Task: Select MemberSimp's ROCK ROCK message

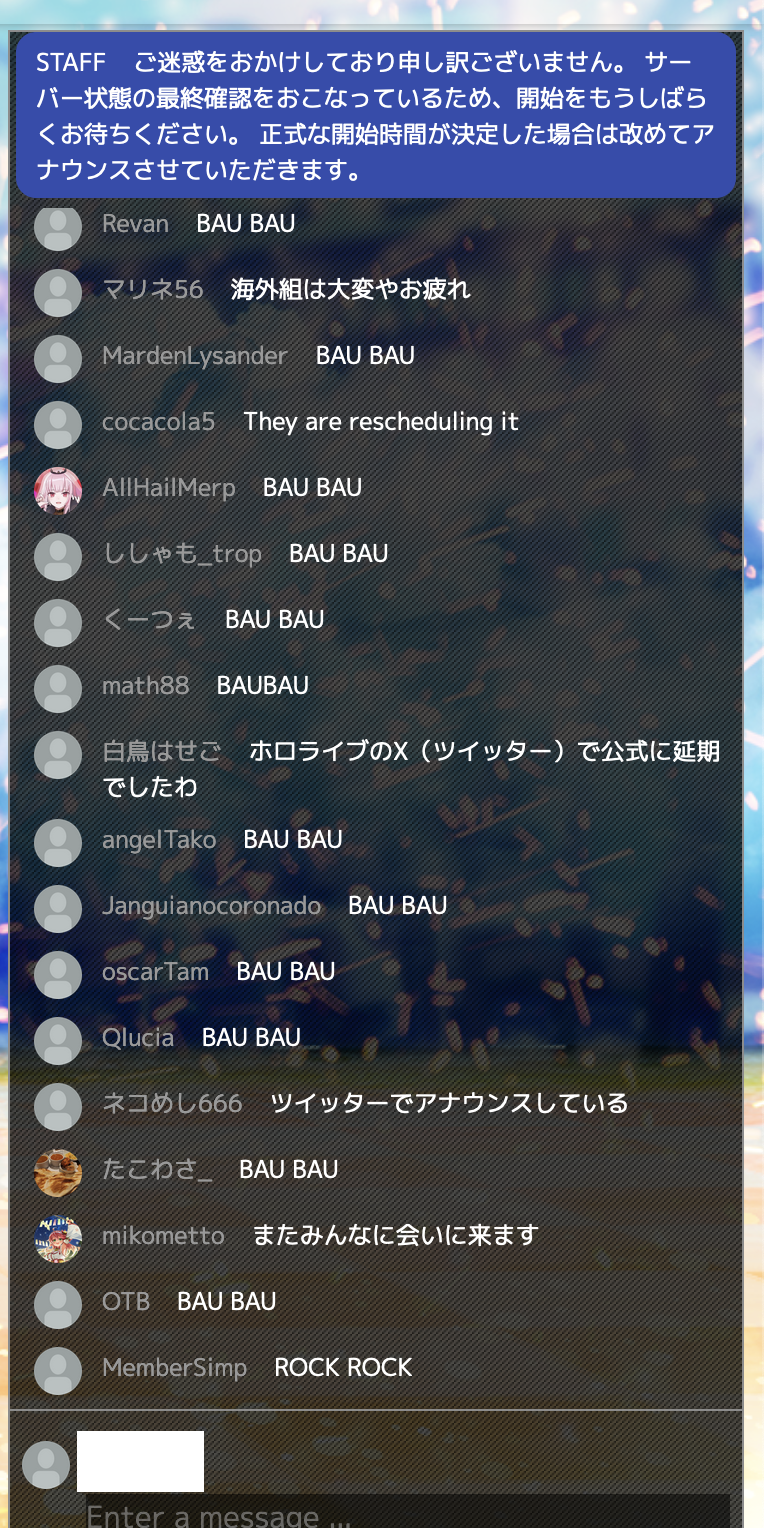Action: [343, 1368]
